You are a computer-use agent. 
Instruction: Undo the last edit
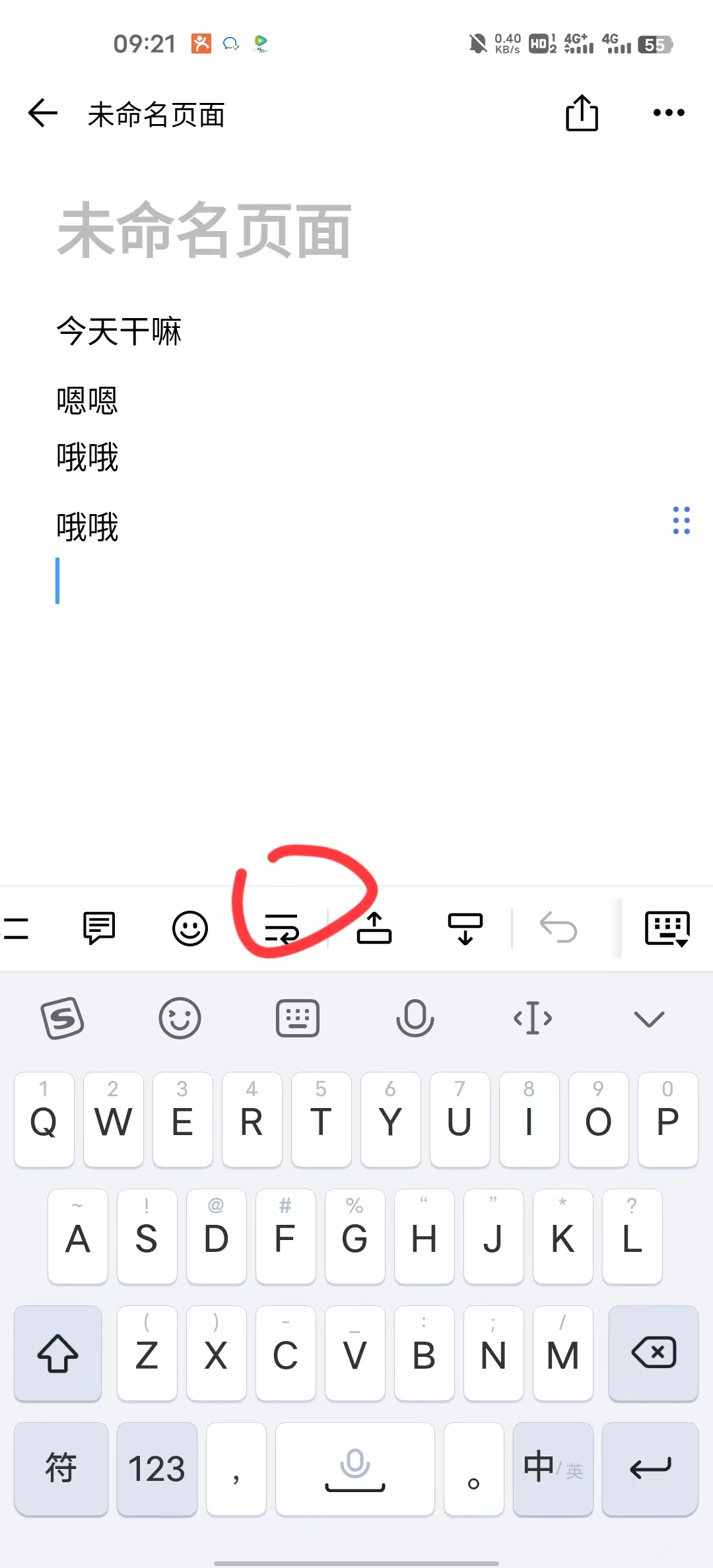[x=559, y=929]
